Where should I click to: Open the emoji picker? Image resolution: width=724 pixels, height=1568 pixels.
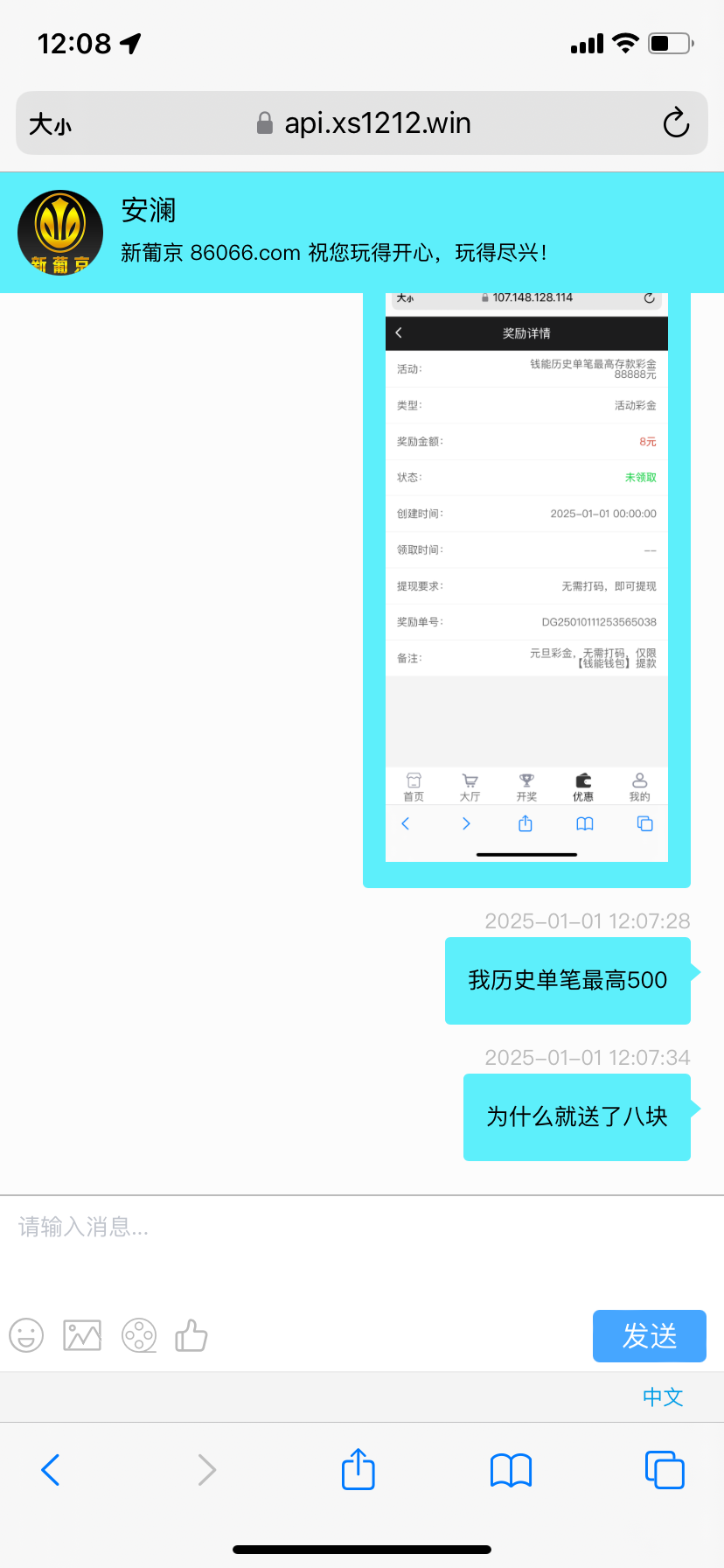26,1335
